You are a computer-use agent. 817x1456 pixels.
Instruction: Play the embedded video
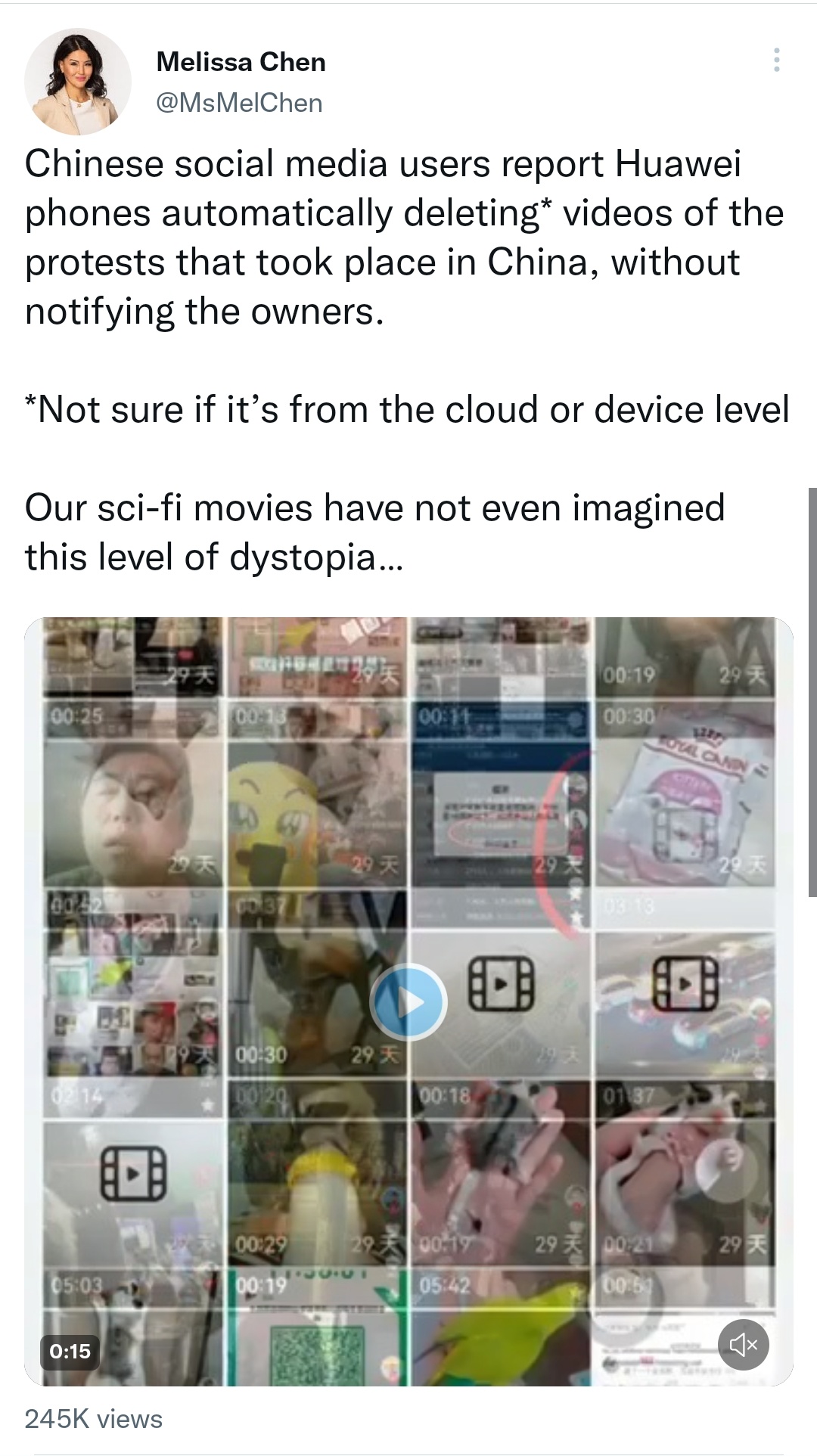tap(408, 1001)
